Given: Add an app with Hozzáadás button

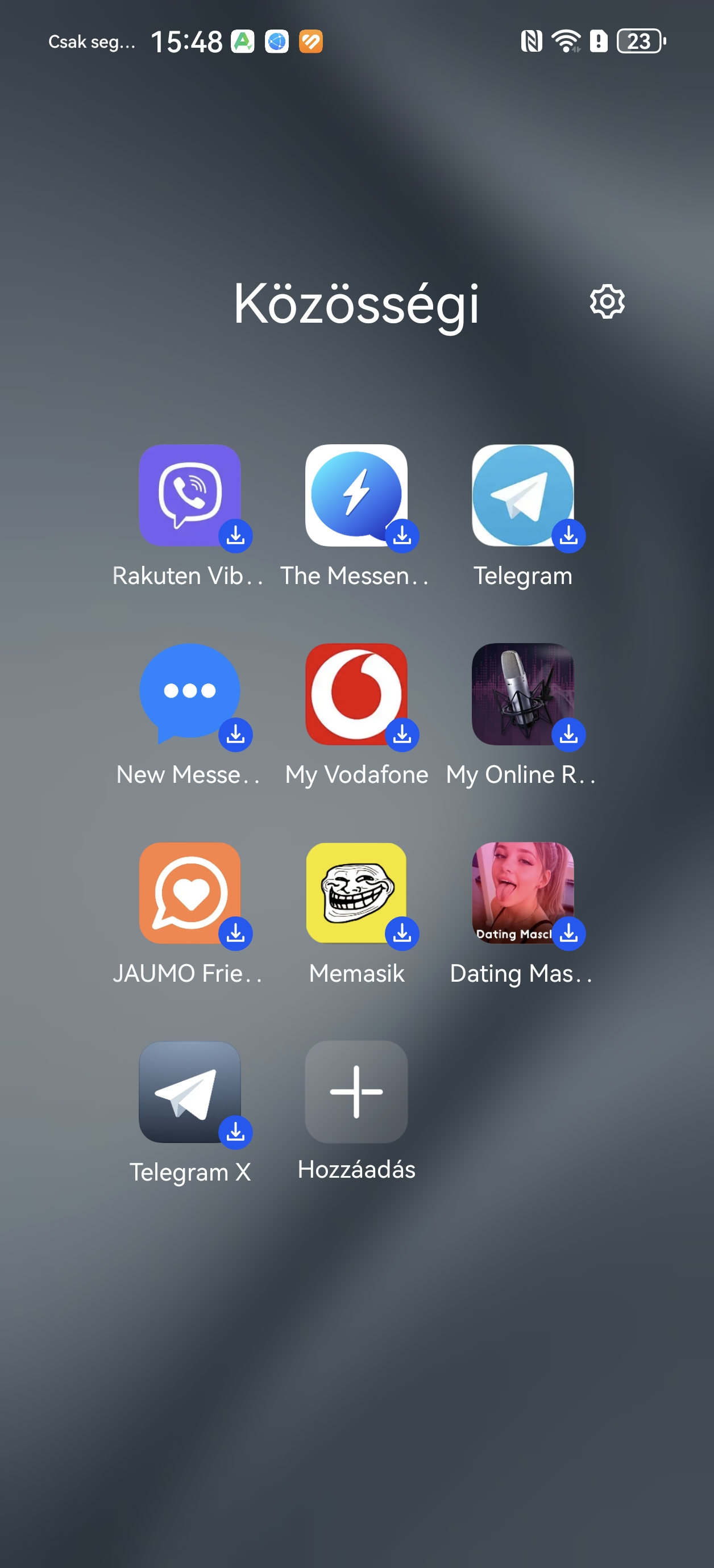Looking at the screenshot, I should [356, 1092].
